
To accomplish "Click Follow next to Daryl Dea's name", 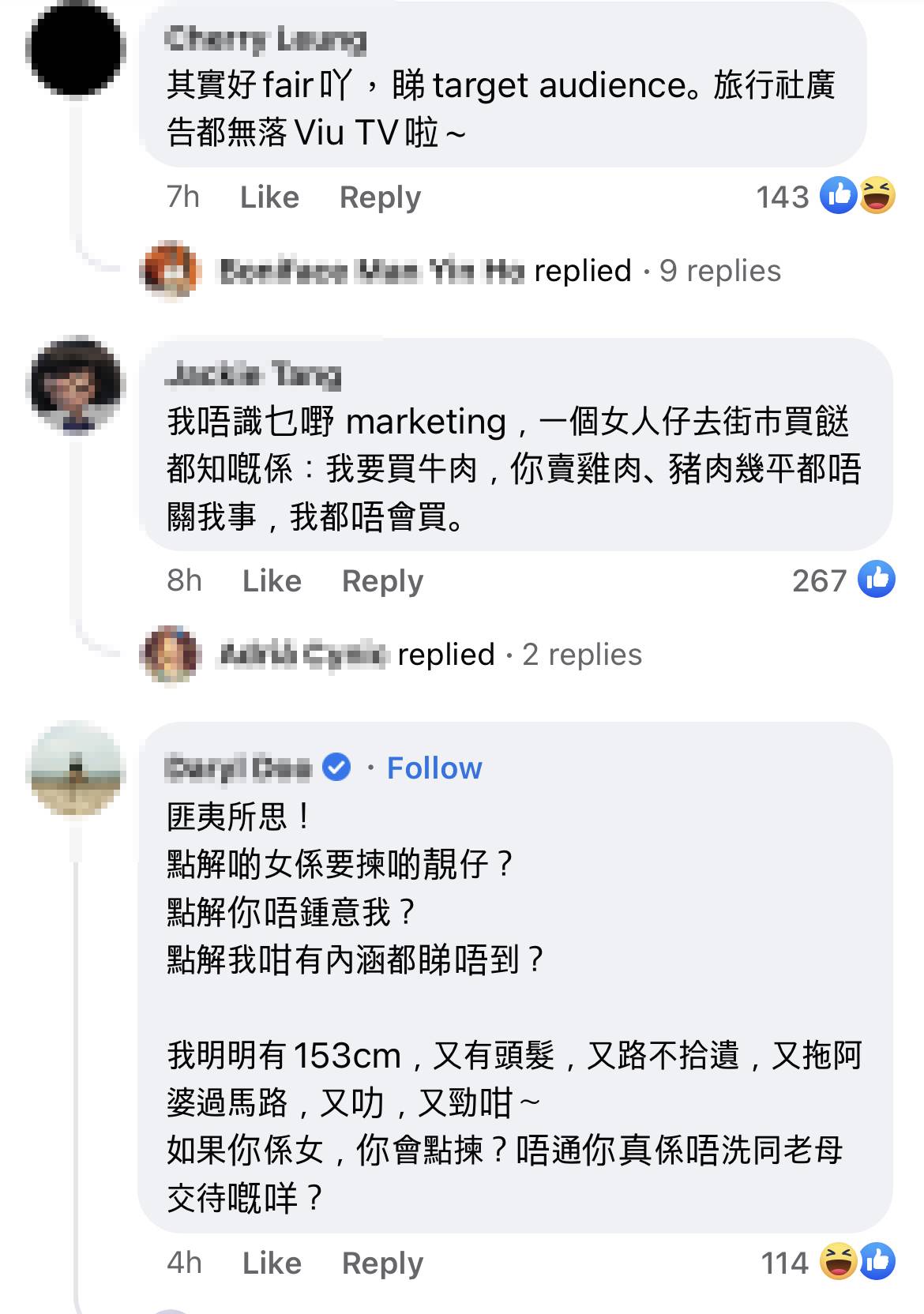I will [433, 766].
